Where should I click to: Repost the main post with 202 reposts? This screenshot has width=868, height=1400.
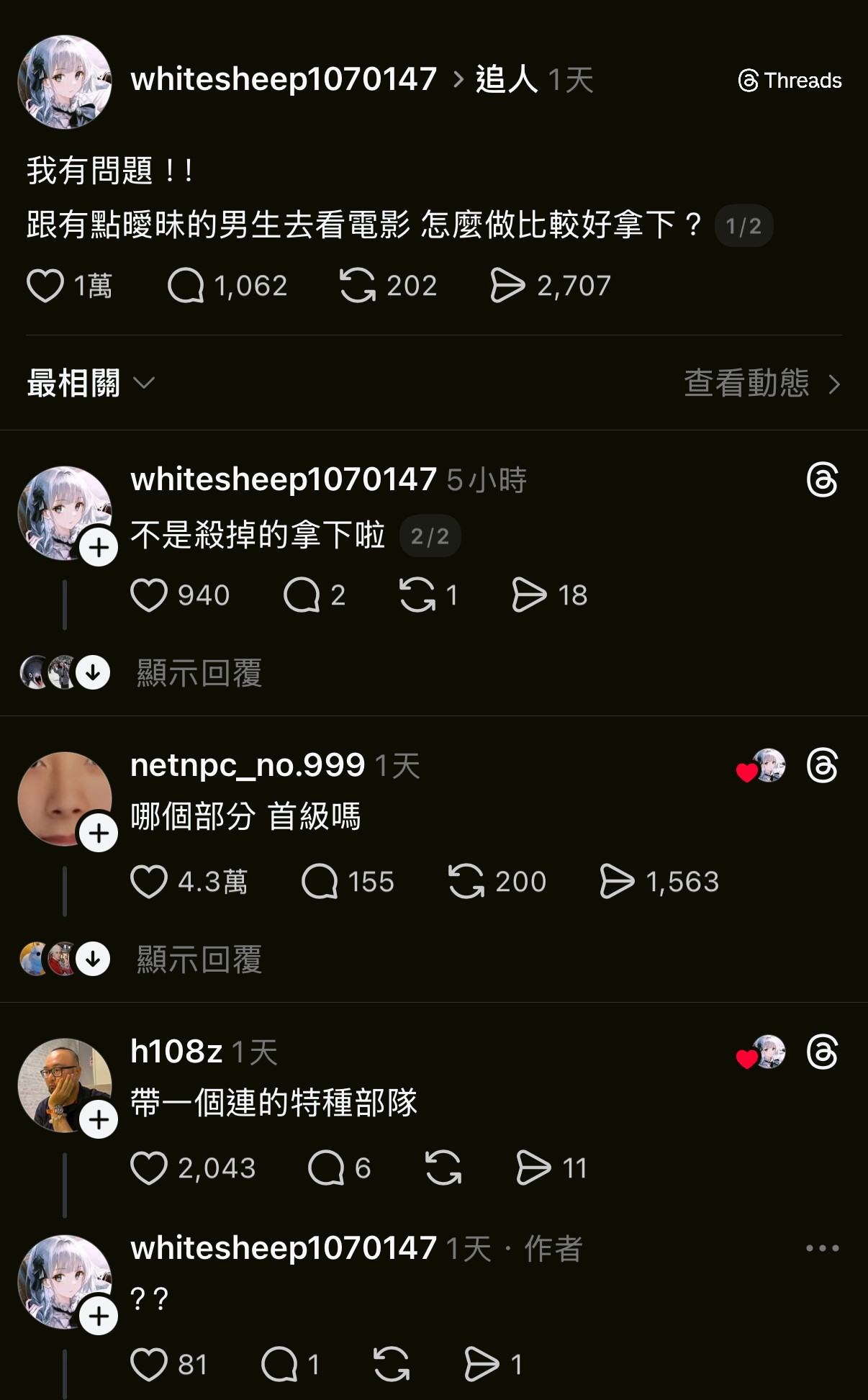(358, 286)
